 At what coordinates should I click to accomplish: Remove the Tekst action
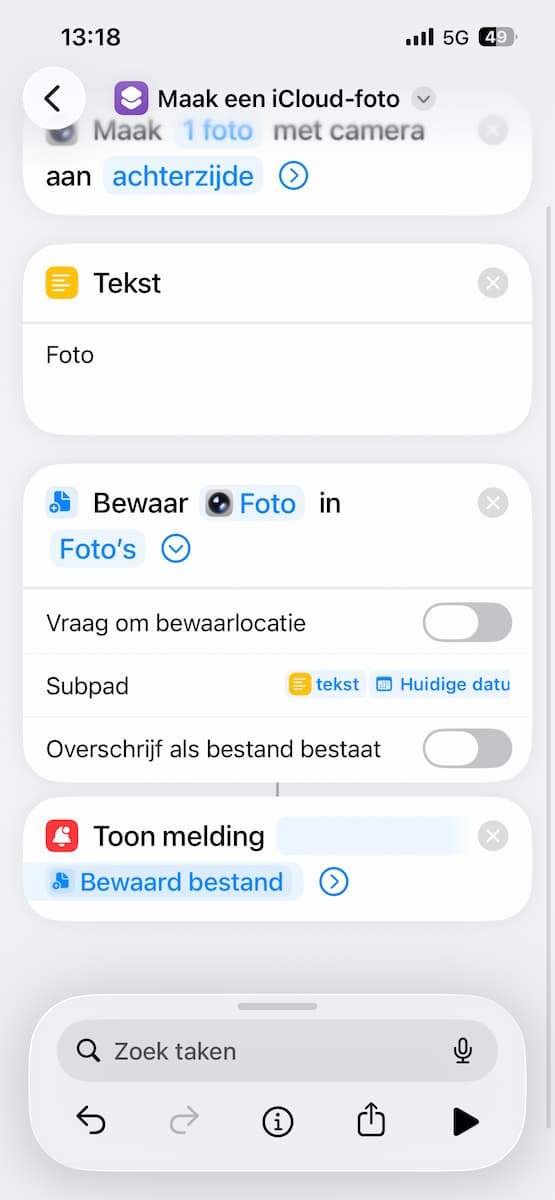[492, 284]
